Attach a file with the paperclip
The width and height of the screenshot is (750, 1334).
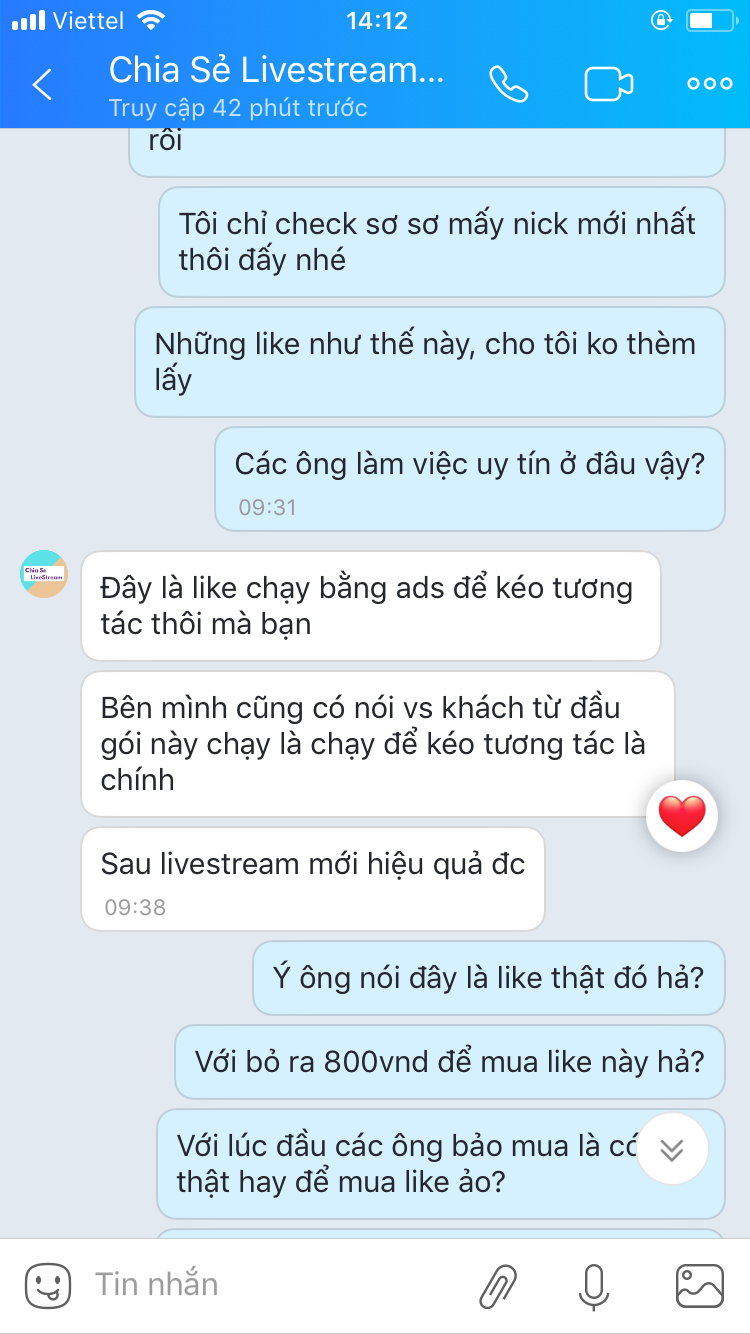(x=497, y=1286)
